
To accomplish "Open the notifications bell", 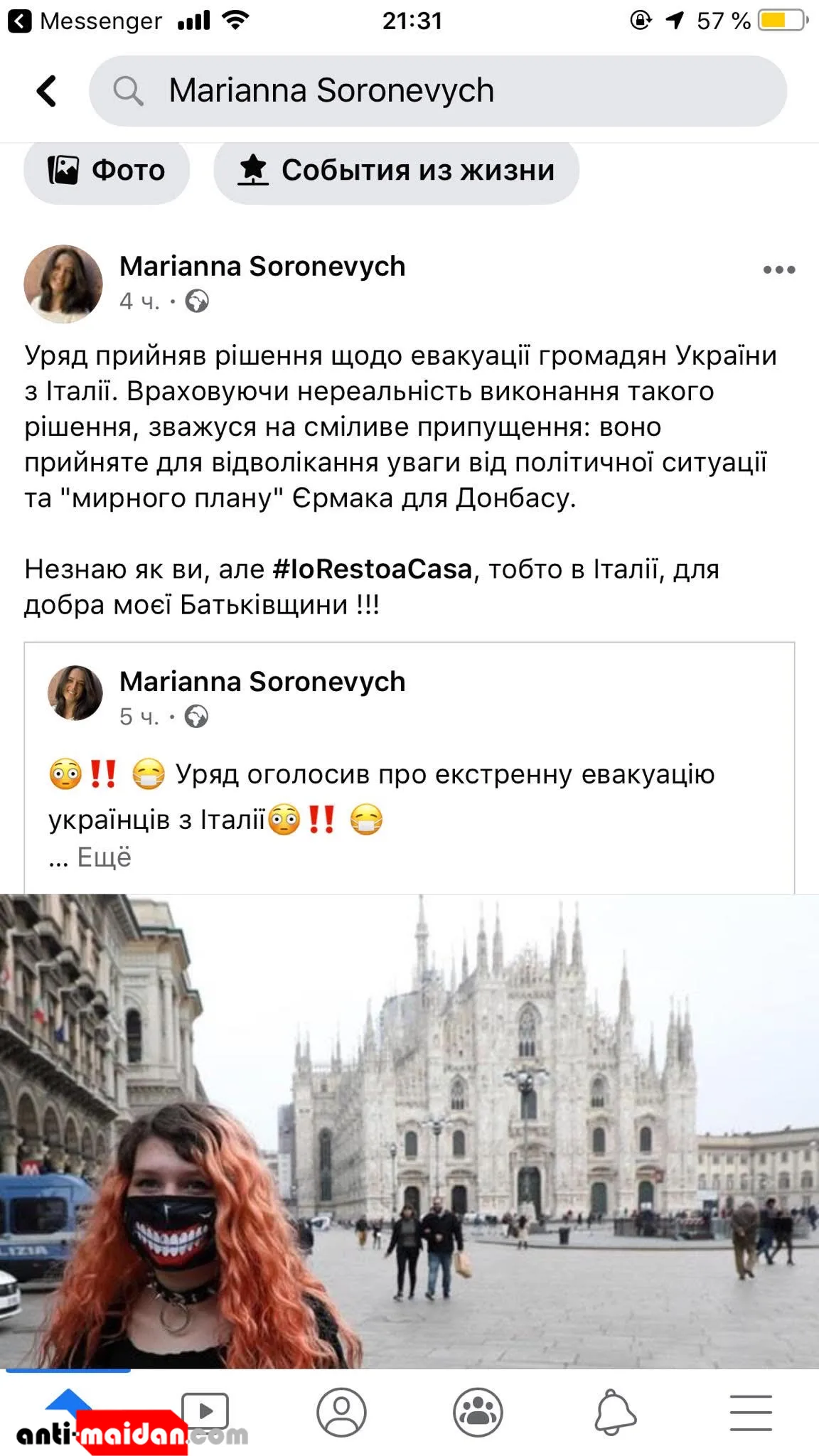I will tap(614, 1412).
